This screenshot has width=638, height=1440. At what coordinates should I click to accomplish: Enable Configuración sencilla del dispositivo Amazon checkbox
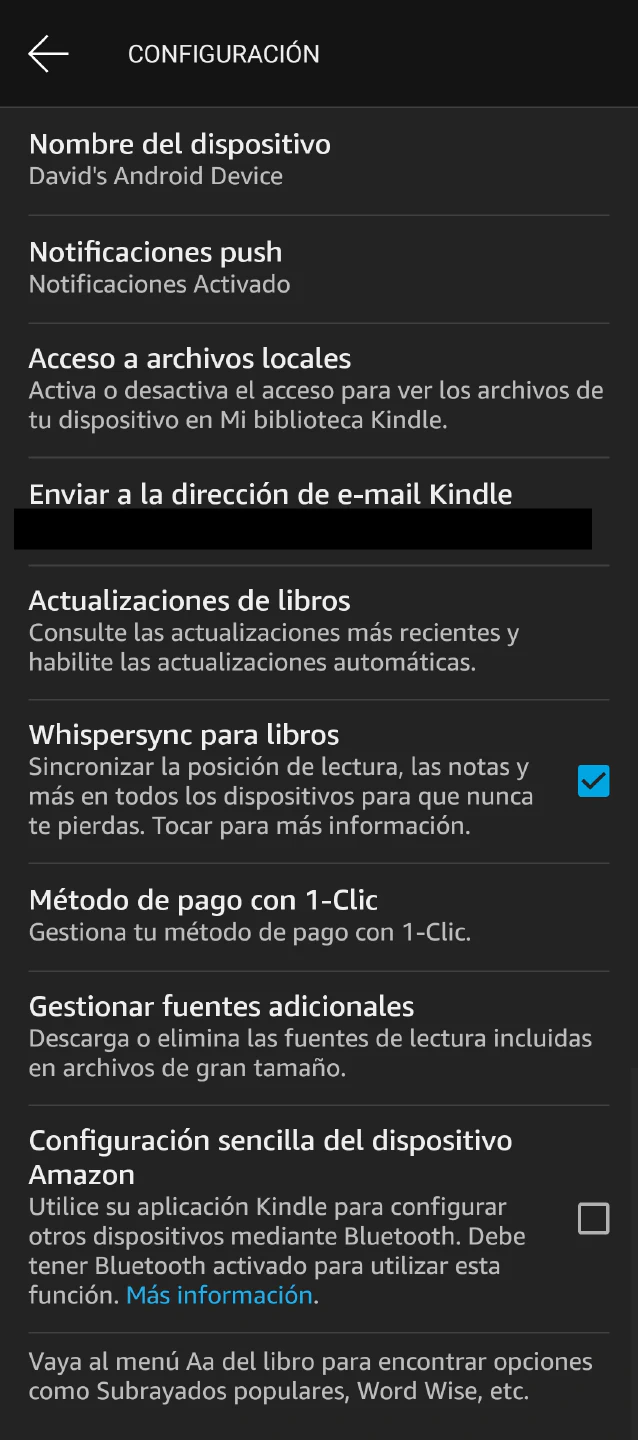tap(593, 1219)
